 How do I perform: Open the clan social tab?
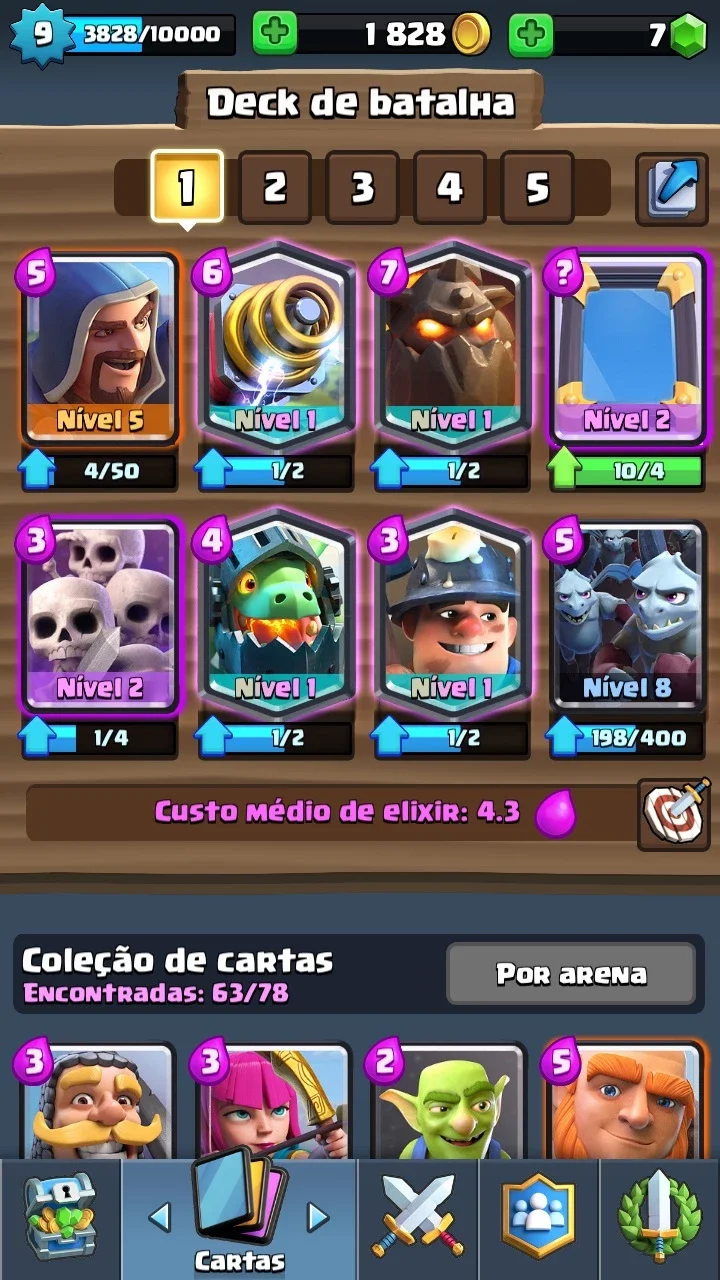click(x=538, y=1218)
